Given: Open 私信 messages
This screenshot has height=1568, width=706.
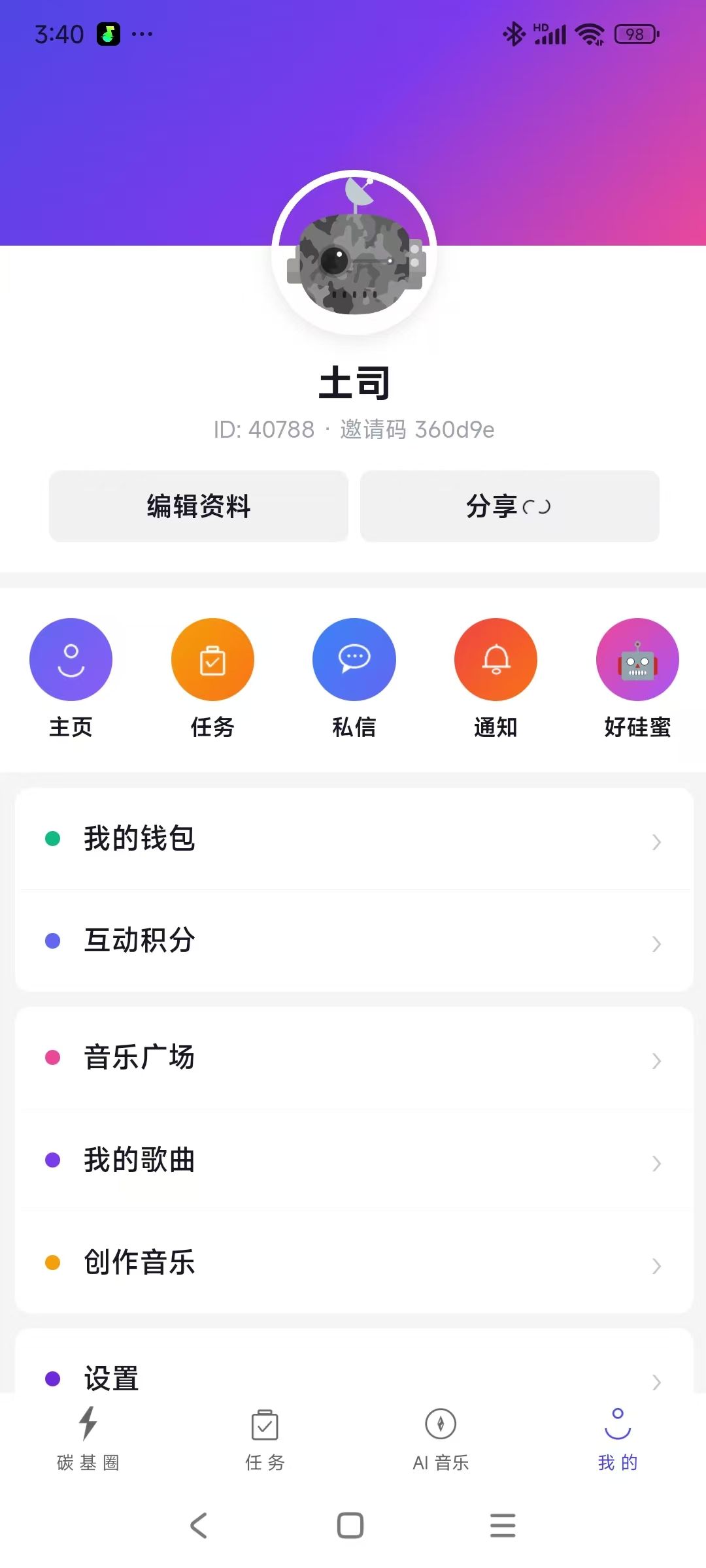Looking at the screenshot, I should 354,660.
